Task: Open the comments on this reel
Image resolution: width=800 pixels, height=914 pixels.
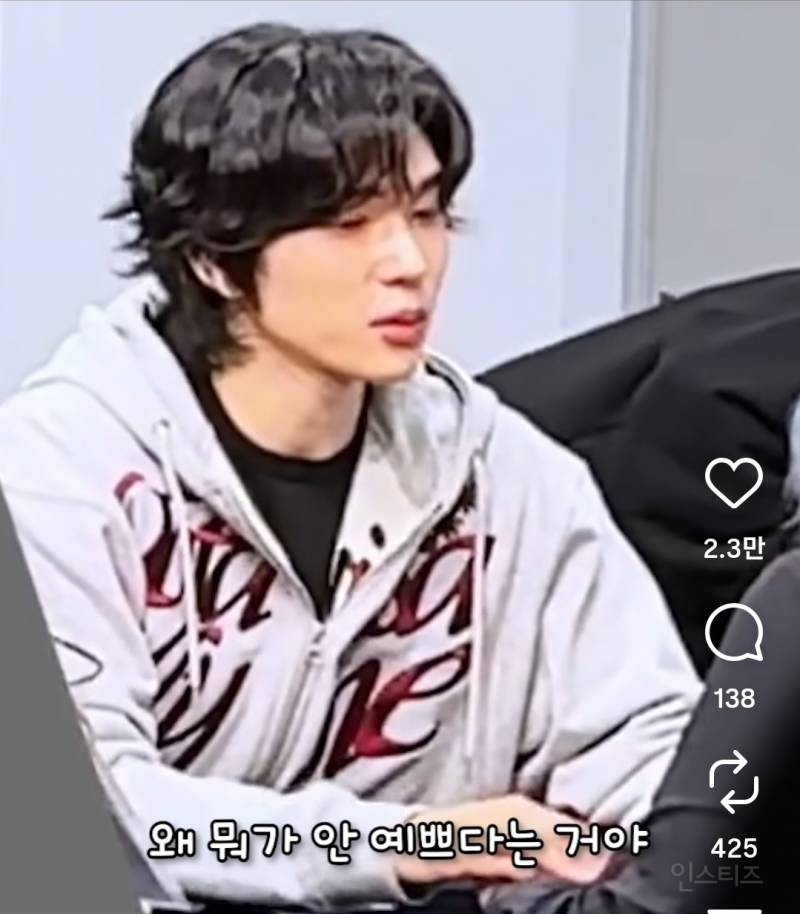Action: point(734,634)
